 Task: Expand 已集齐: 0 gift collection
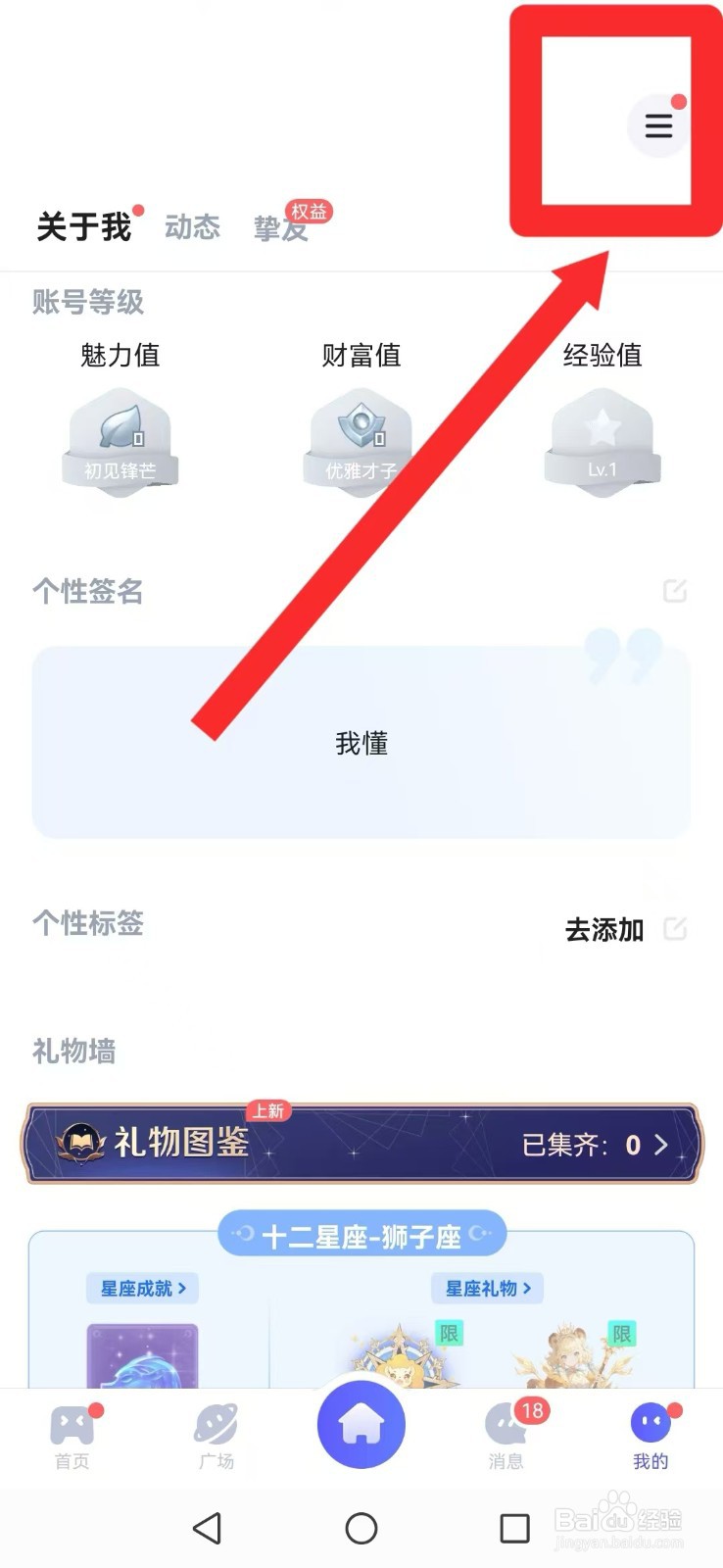[602, 1144]
